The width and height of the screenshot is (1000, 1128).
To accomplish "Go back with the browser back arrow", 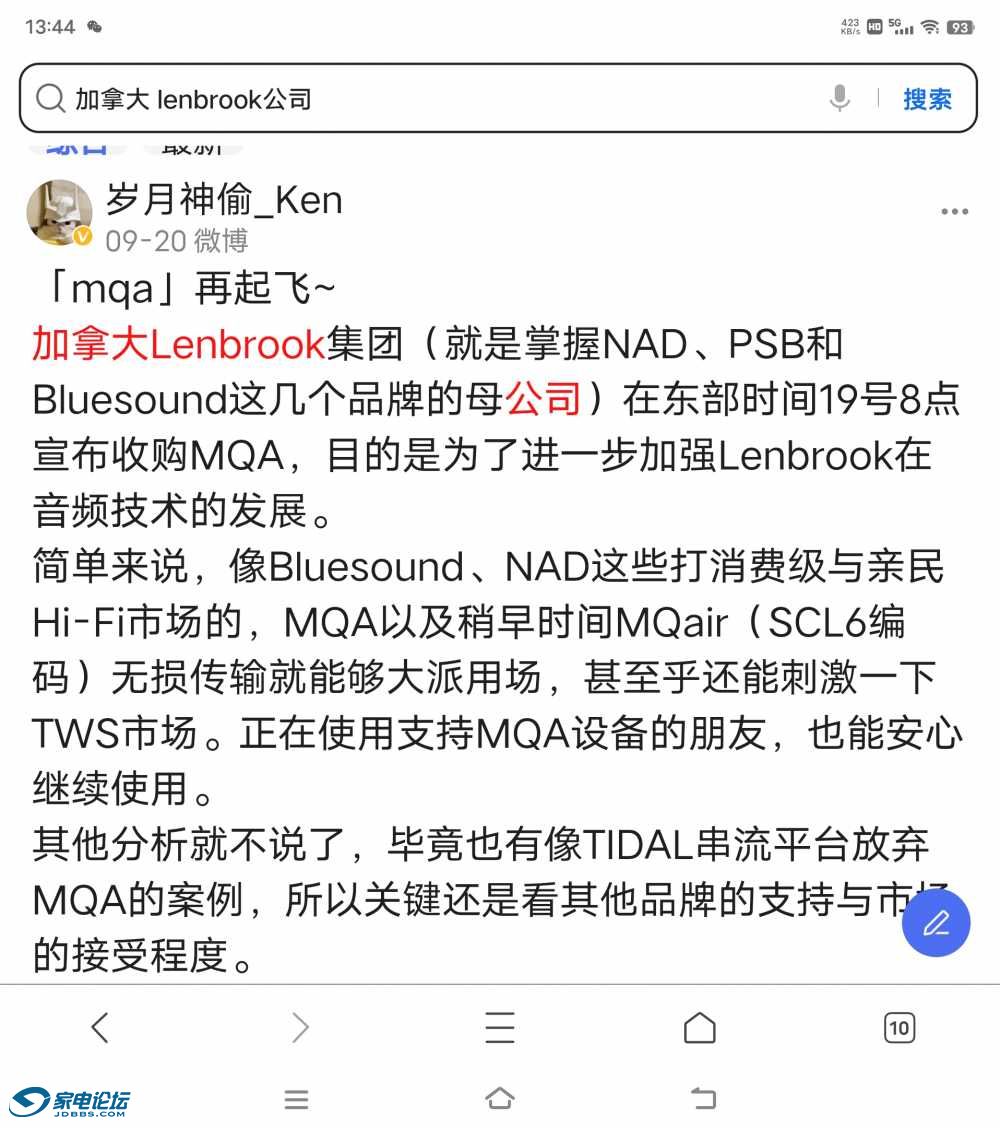I will coord(99,1027).
